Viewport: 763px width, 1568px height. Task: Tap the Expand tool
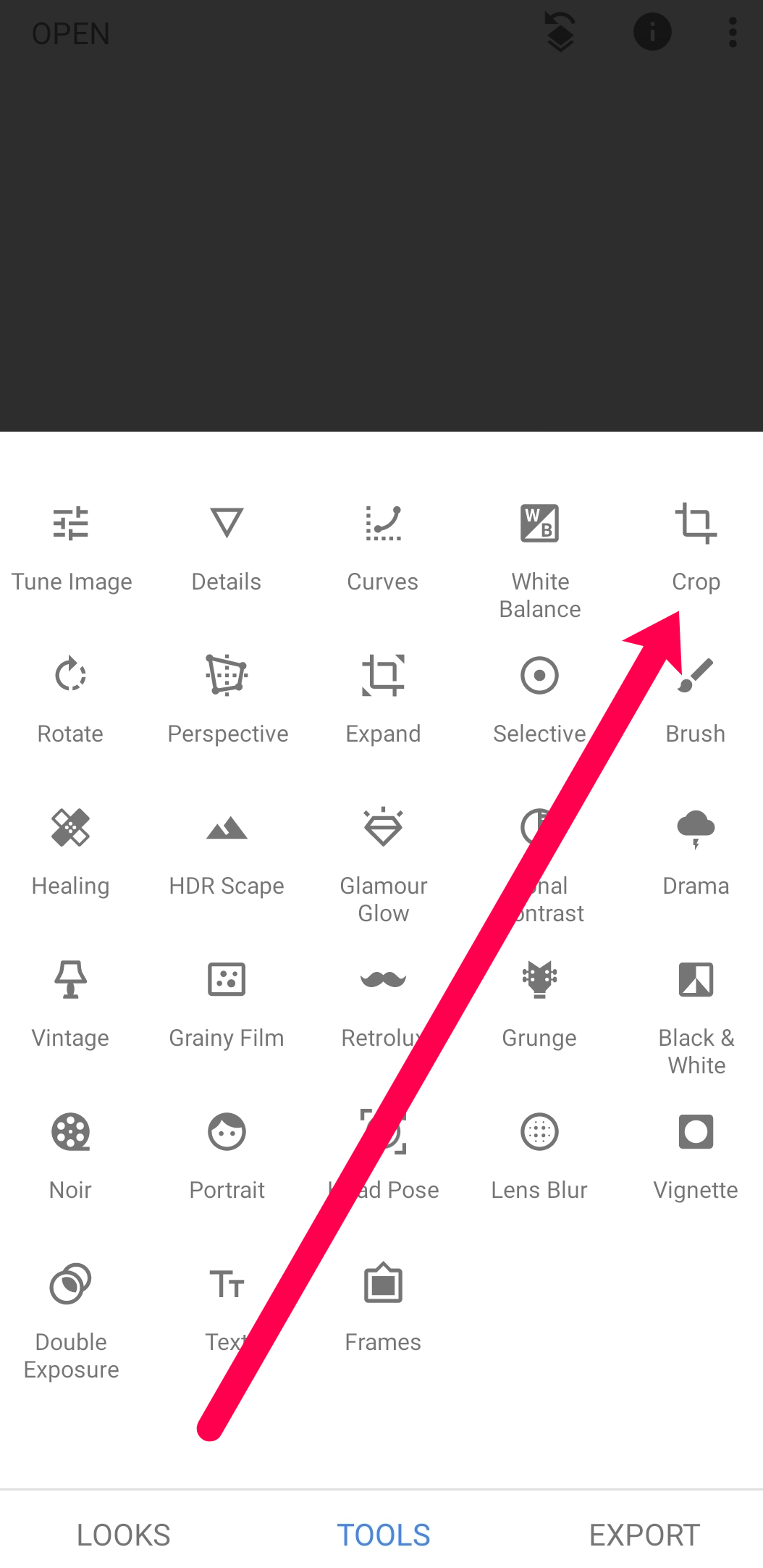click(383, 695)
